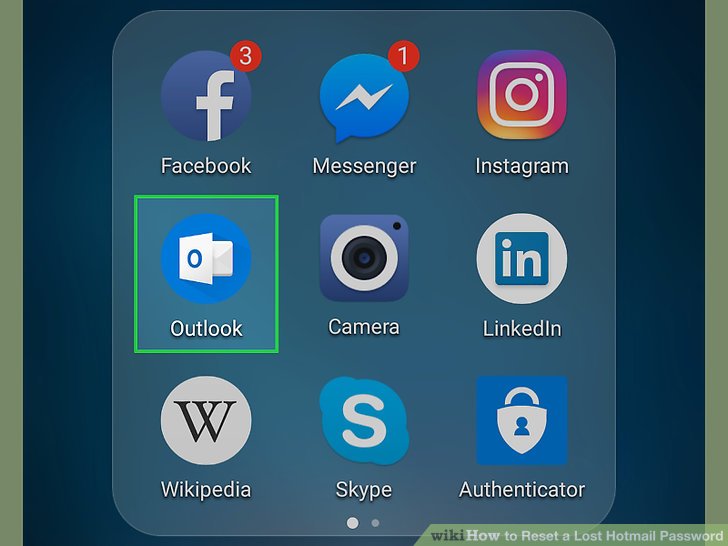Open the Facebook app
Image resolution: width=728 pixels, height=546 pixels.
(x=206, y=98)
